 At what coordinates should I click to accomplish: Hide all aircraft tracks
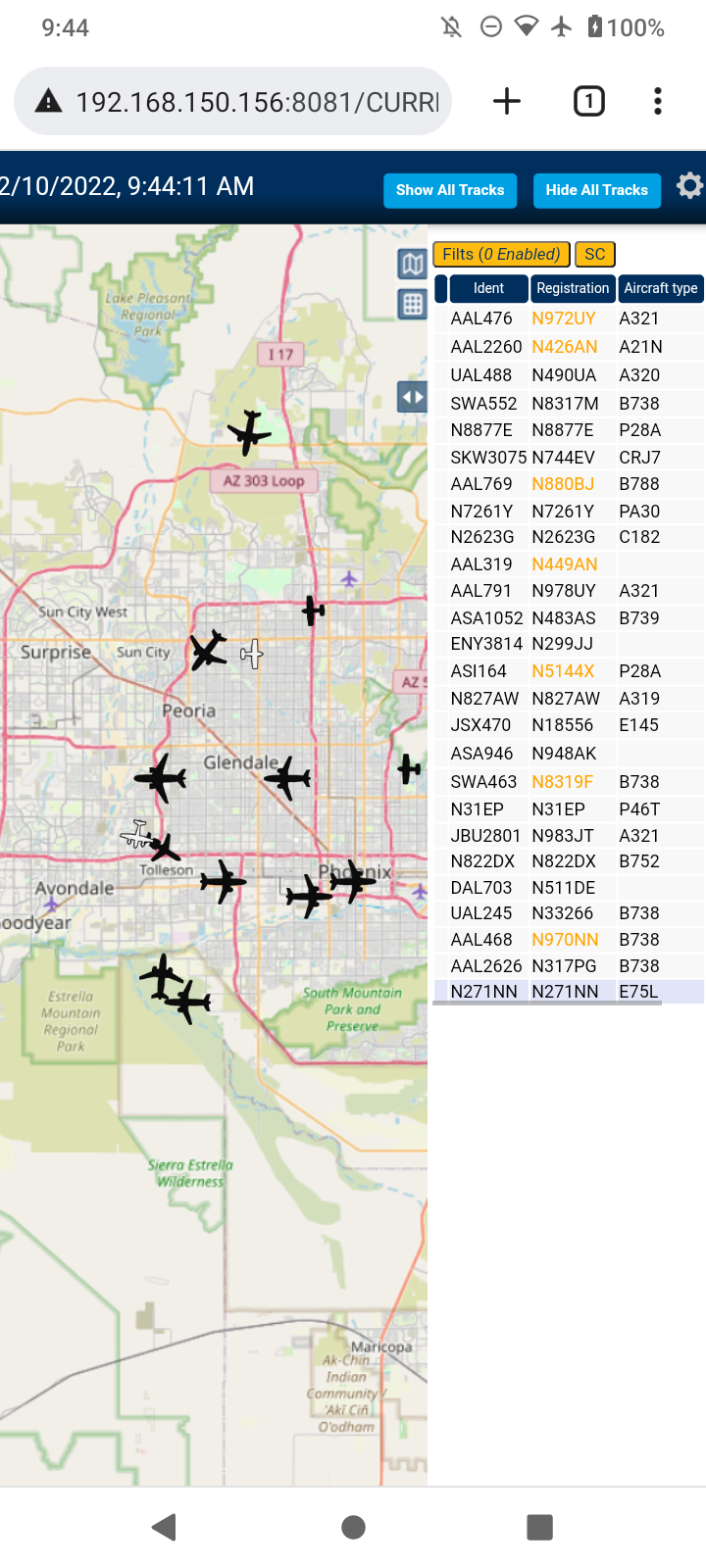coord(596,190)
